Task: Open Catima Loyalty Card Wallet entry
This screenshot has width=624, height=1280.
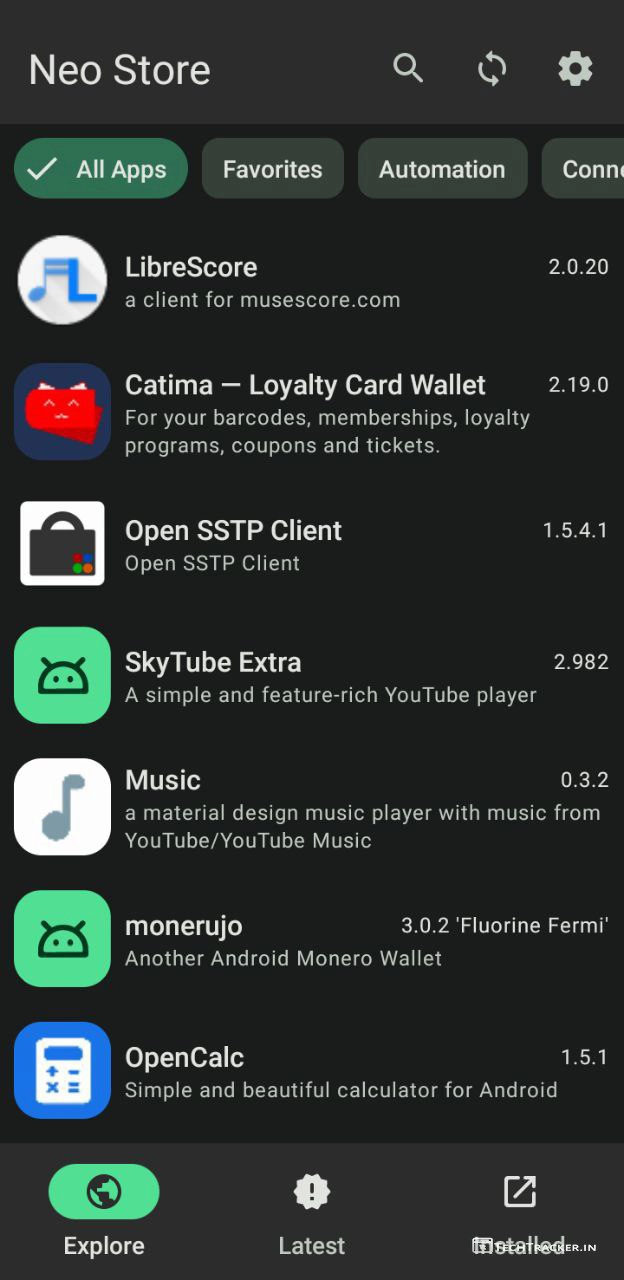Action: pos(312,412)
